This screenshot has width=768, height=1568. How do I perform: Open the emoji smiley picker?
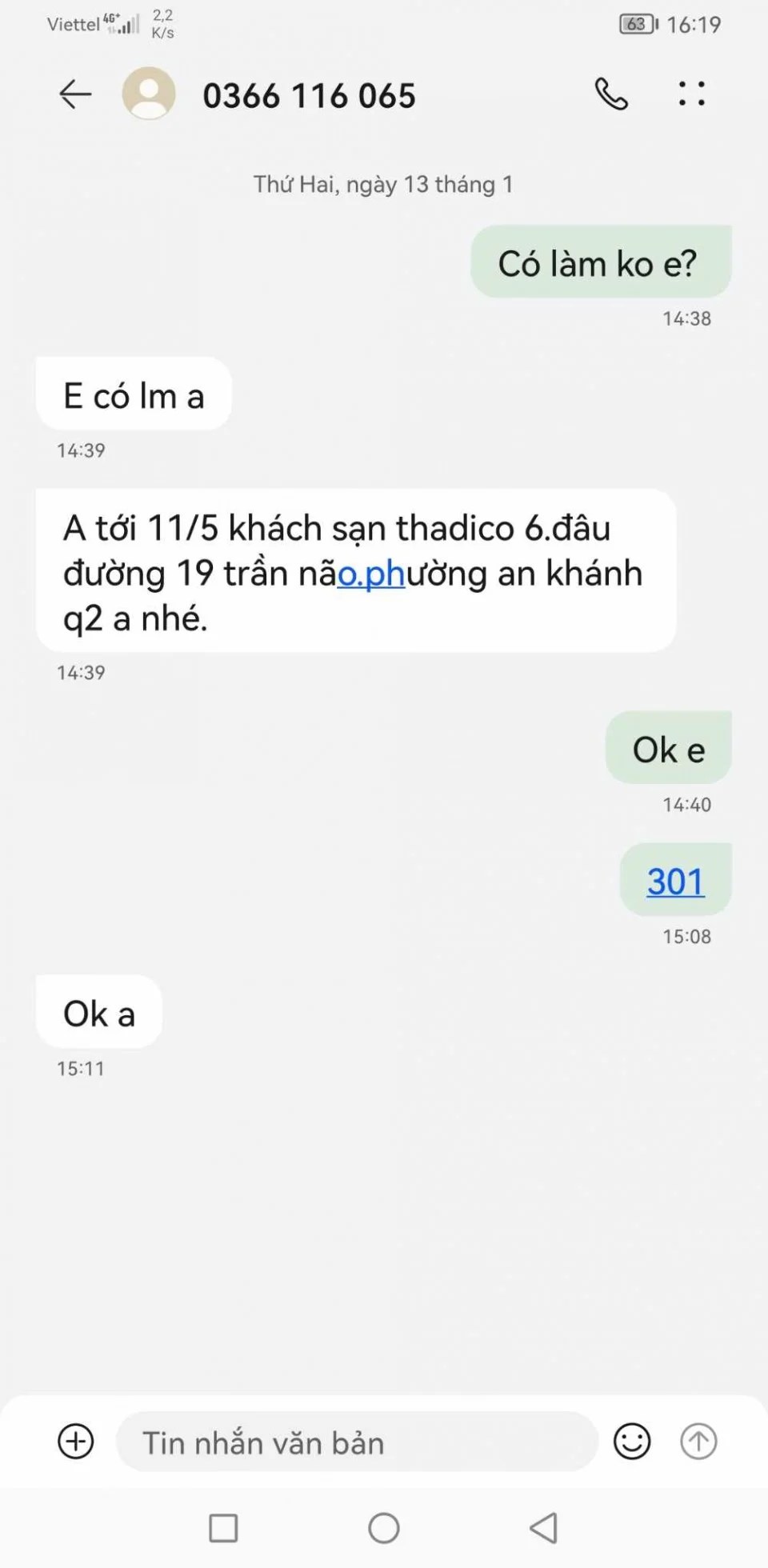[x=632, y=1442]
